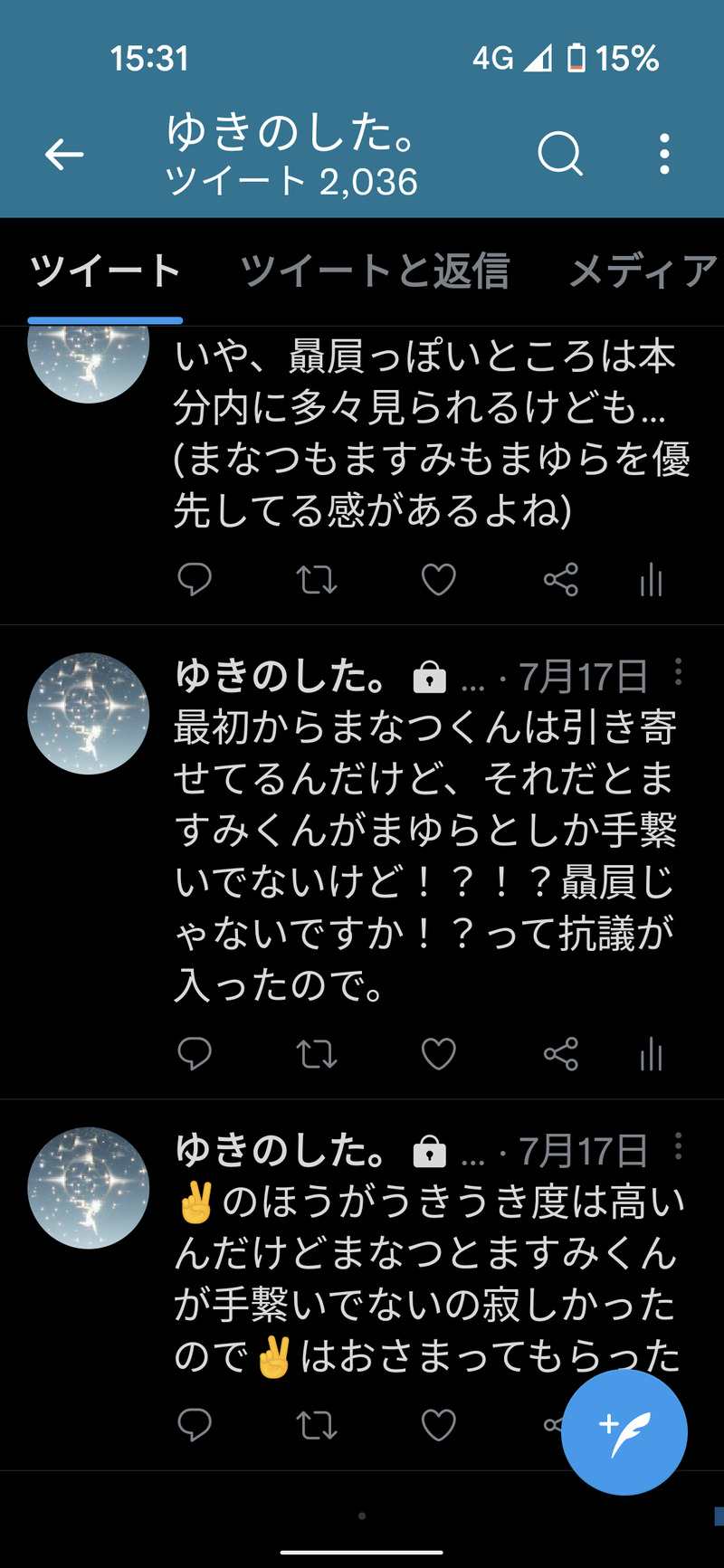Open more options on the 最初からまなつくん tweet
Image resolution: width=724 pixels, height=1568 pixels.
tap(679, 672)
